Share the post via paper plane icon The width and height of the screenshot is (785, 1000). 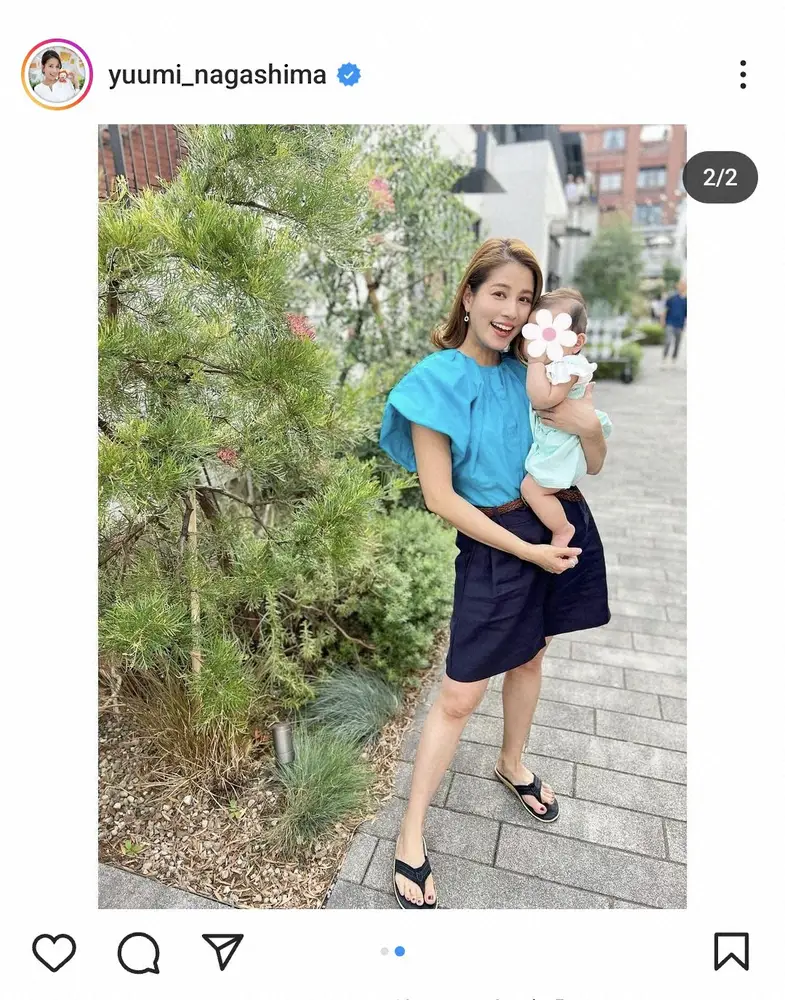tap(222, 952)
